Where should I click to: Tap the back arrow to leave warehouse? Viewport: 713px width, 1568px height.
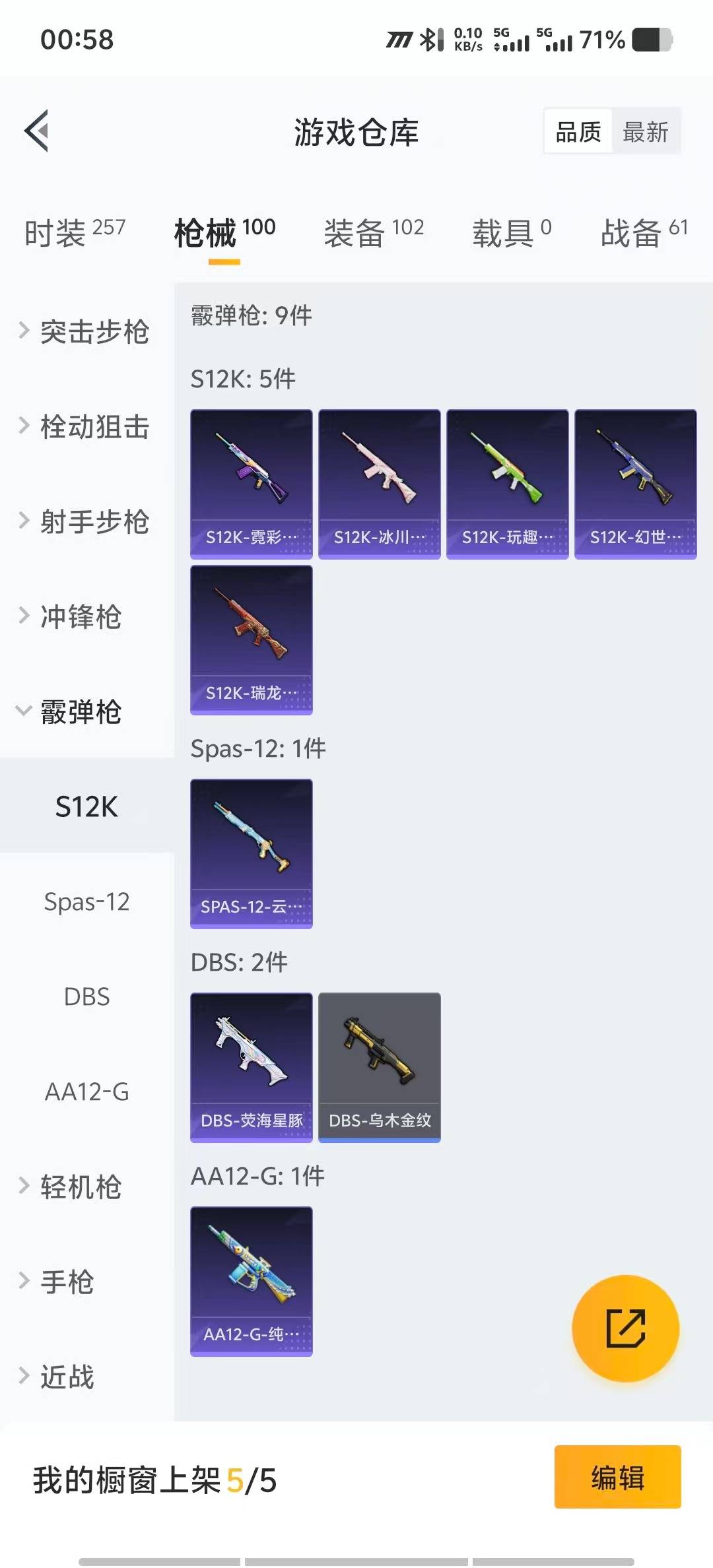(38, 131)
